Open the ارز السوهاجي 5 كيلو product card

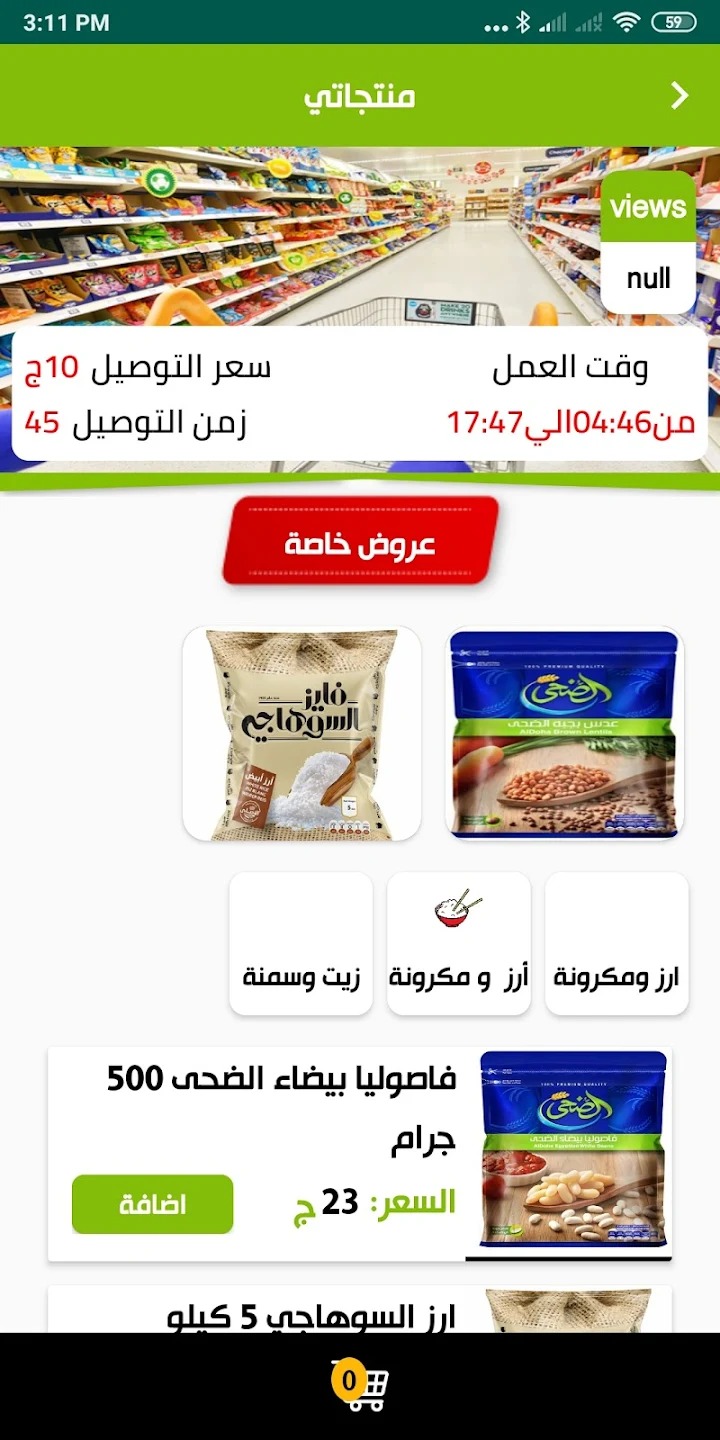(360, 1310)
